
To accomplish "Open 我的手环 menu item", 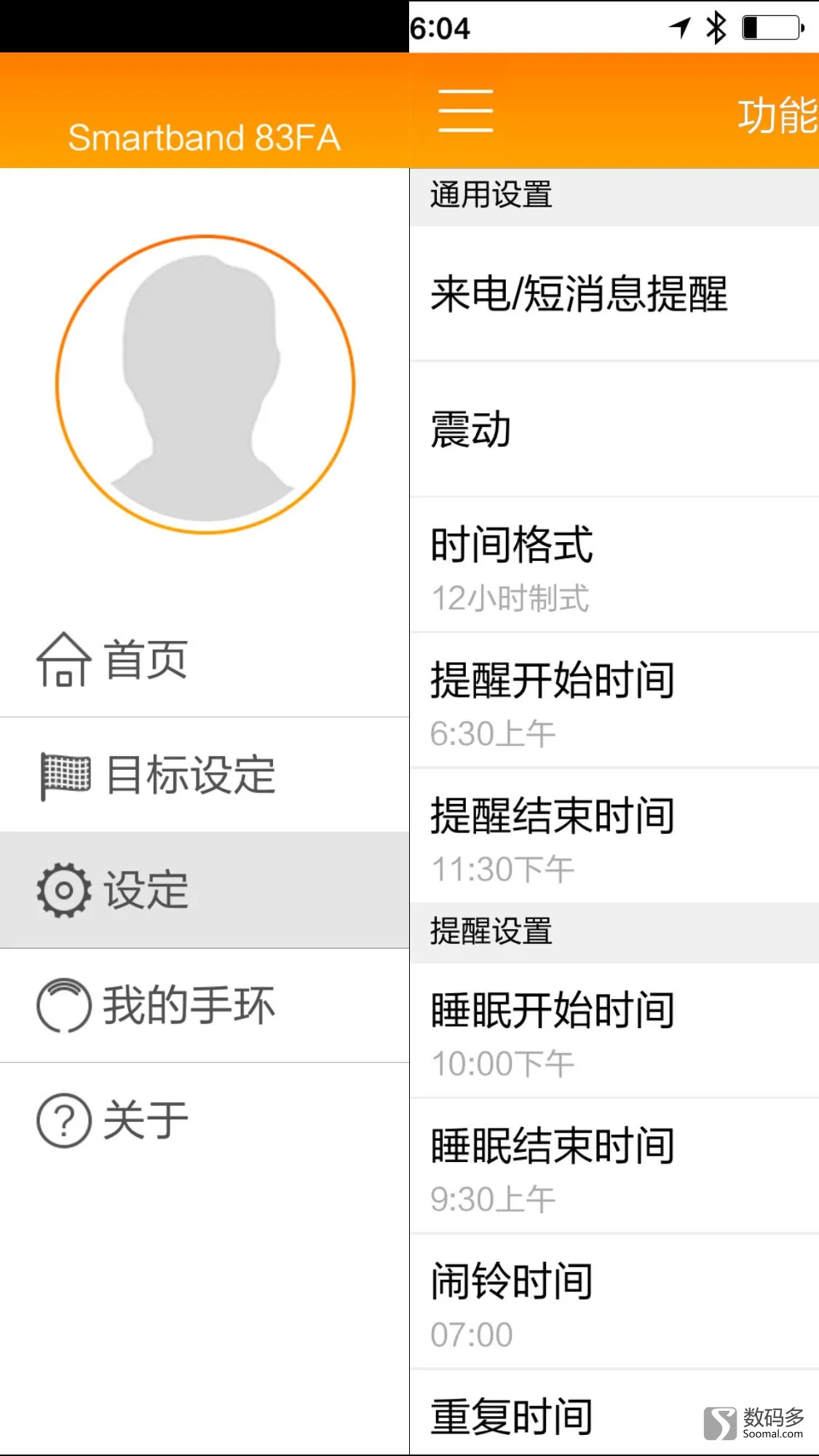I will pos(205,1006).
